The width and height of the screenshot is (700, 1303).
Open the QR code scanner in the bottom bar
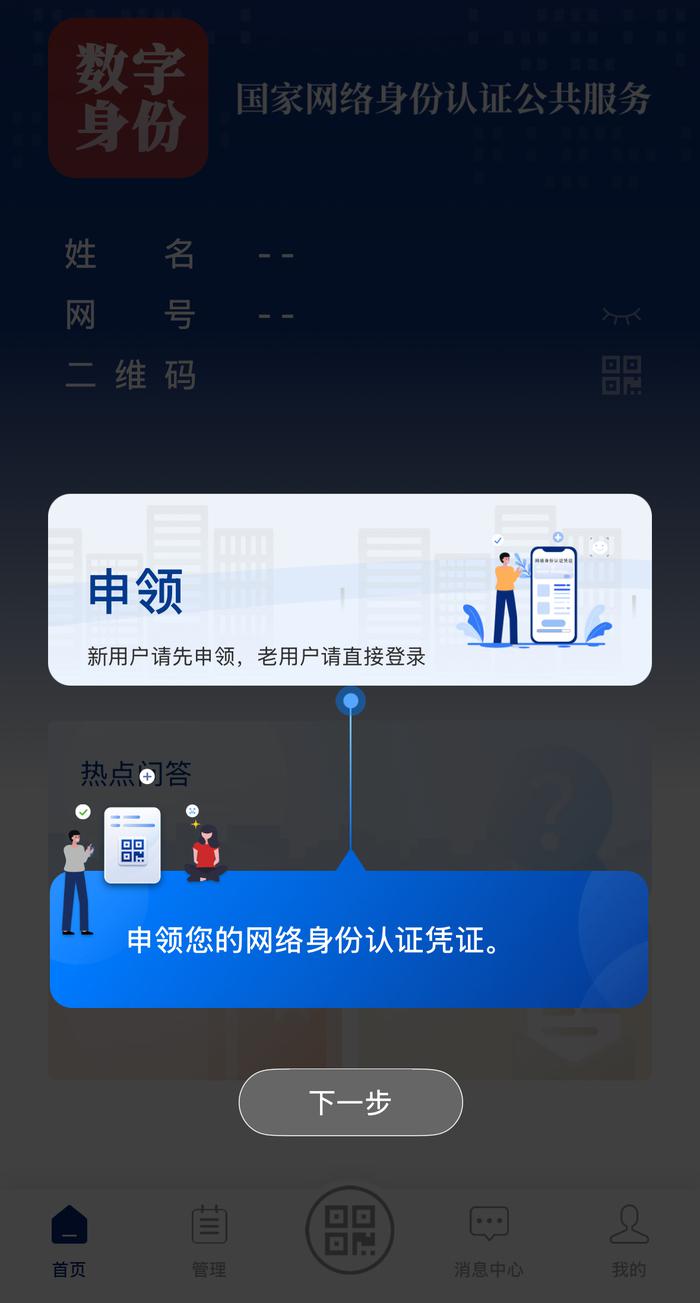pyautogui.click(x=350, y=1230)
